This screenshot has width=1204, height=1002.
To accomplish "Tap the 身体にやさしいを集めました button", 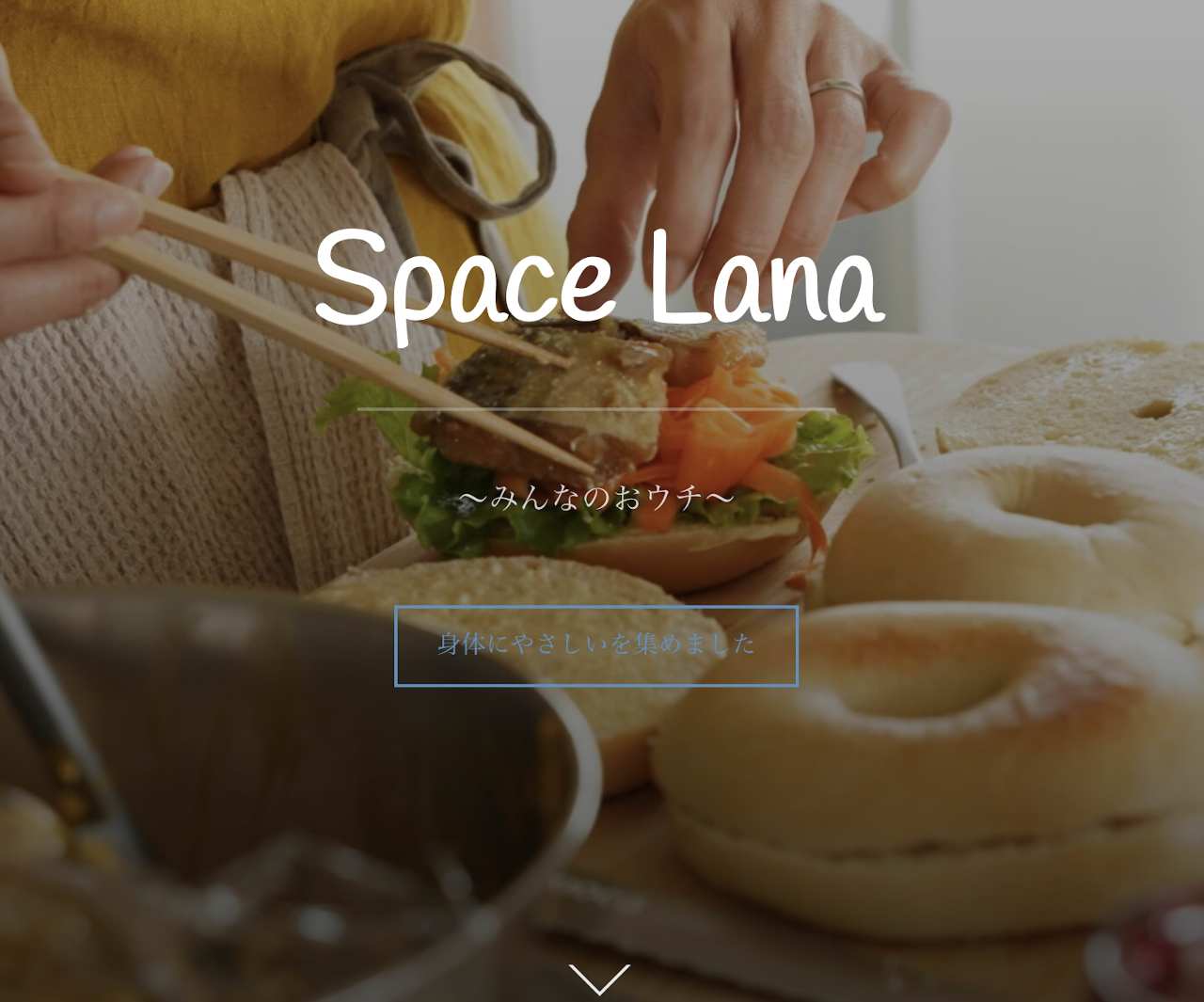I will click(x=596, y=646).
